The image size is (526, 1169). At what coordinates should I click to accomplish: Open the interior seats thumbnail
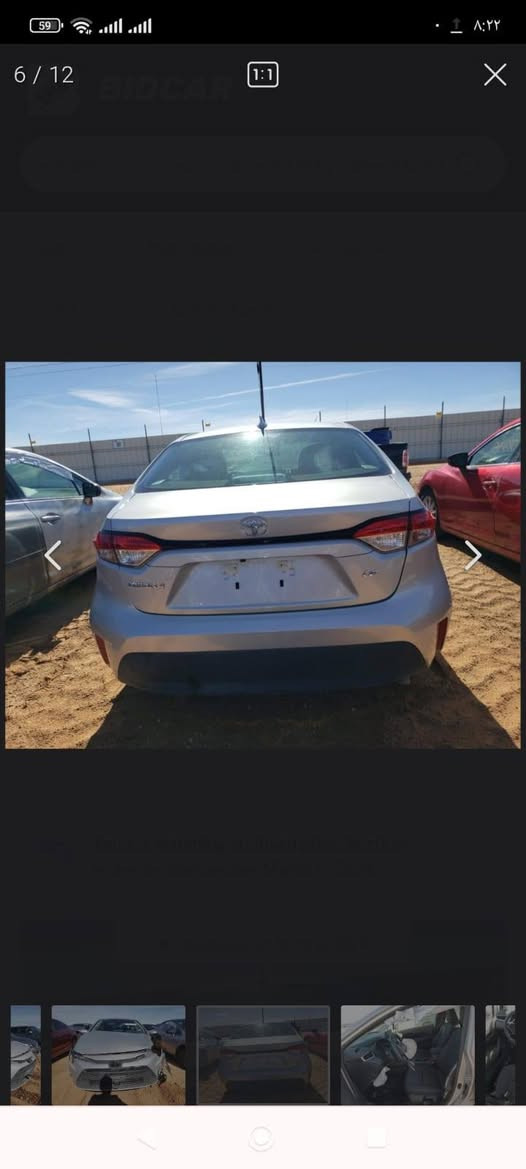[x=408, y=1055]
